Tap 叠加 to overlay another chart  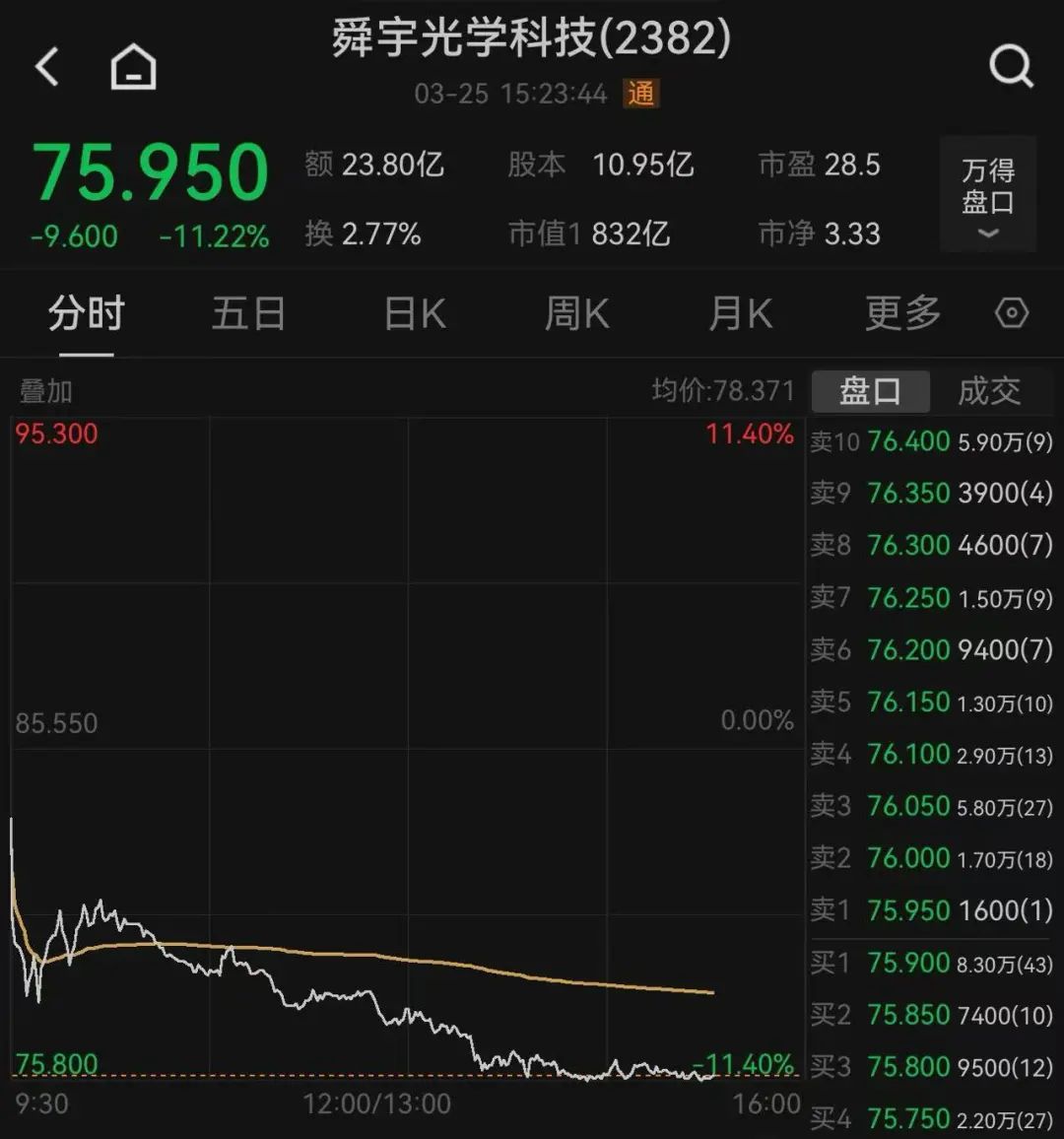[46, 391]
